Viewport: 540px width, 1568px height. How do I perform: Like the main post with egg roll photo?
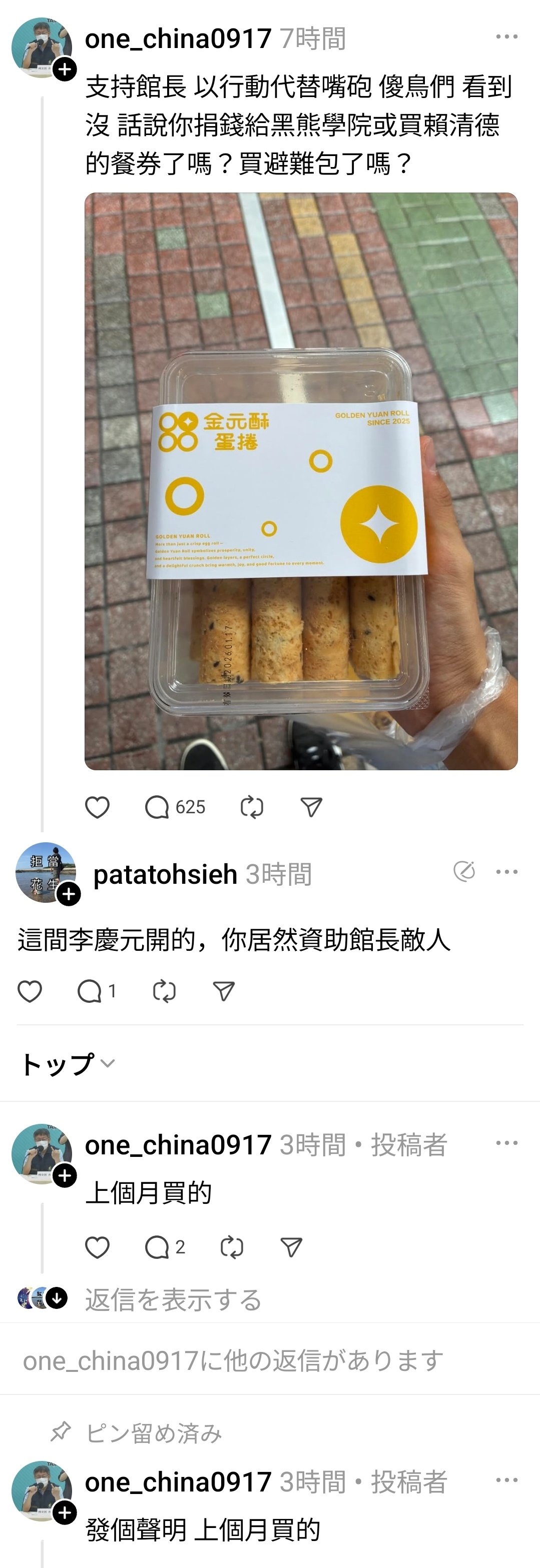(98, 807)
